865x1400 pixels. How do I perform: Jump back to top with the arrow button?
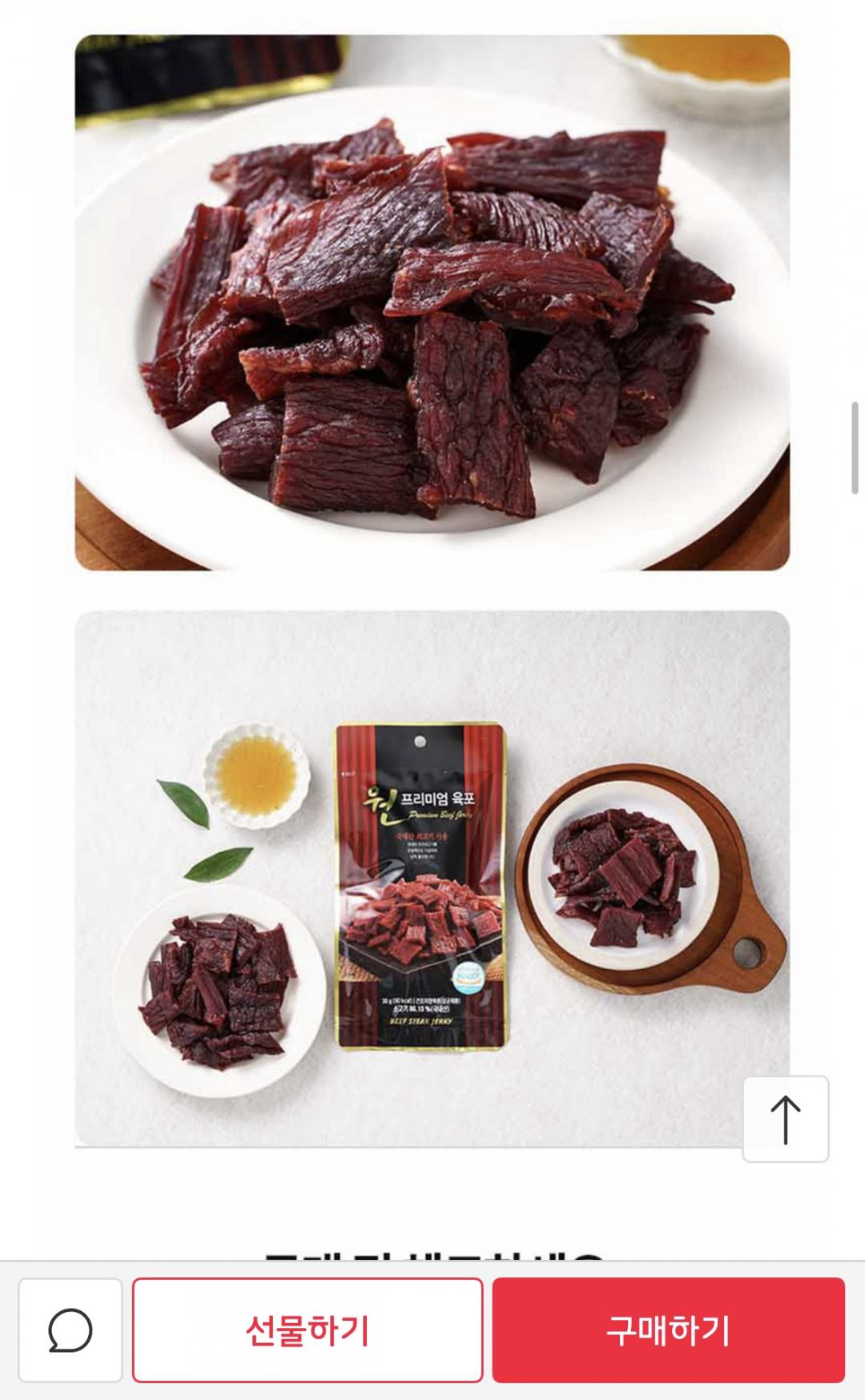click(785, 1119)
